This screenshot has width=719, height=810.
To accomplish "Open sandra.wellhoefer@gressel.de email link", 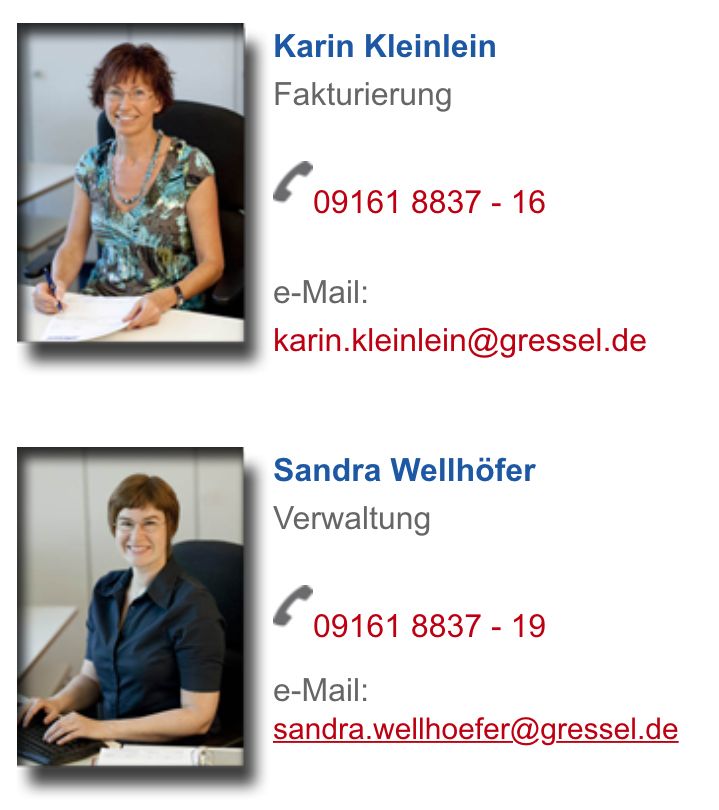I will (x=475, y=730).
